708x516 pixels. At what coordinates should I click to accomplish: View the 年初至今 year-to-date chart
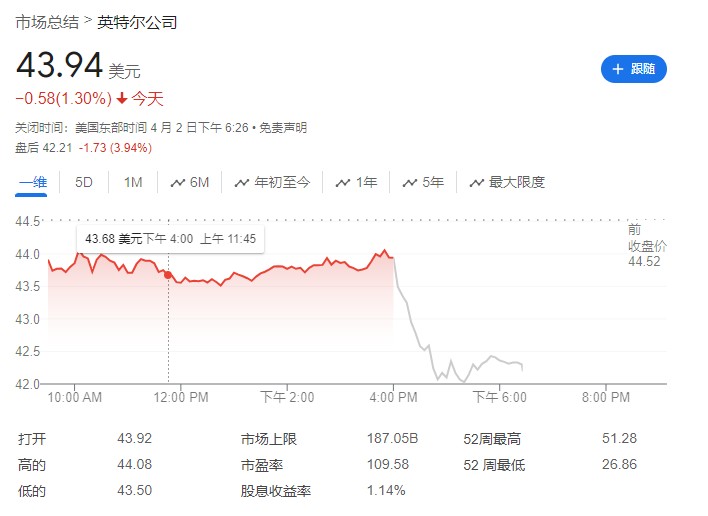pyautogui.click(x=272, y=182)
